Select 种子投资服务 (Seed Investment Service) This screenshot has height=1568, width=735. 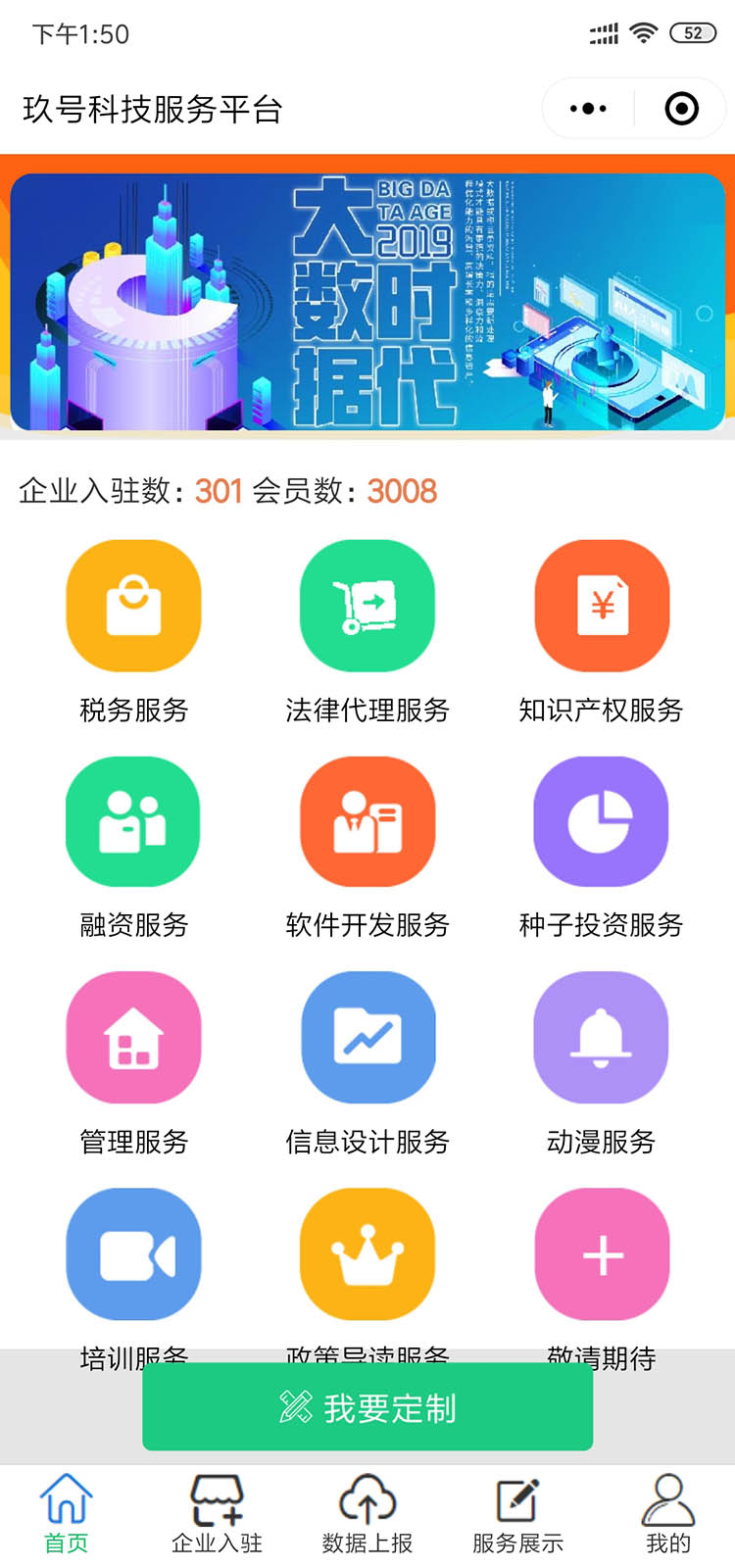click(601, 821)
